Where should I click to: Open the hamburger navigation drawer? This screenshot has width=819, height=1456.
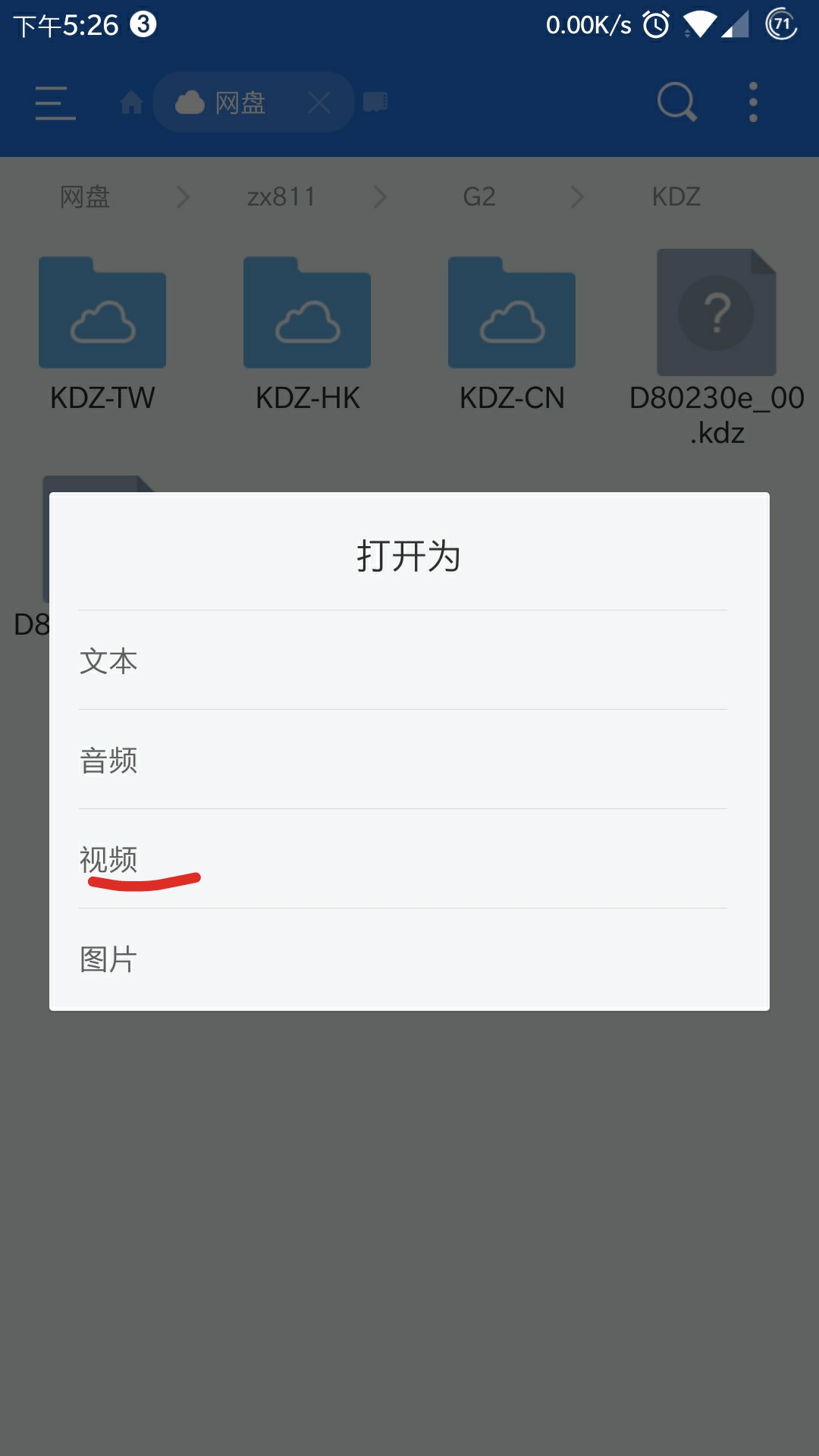(x=55, y=102)
